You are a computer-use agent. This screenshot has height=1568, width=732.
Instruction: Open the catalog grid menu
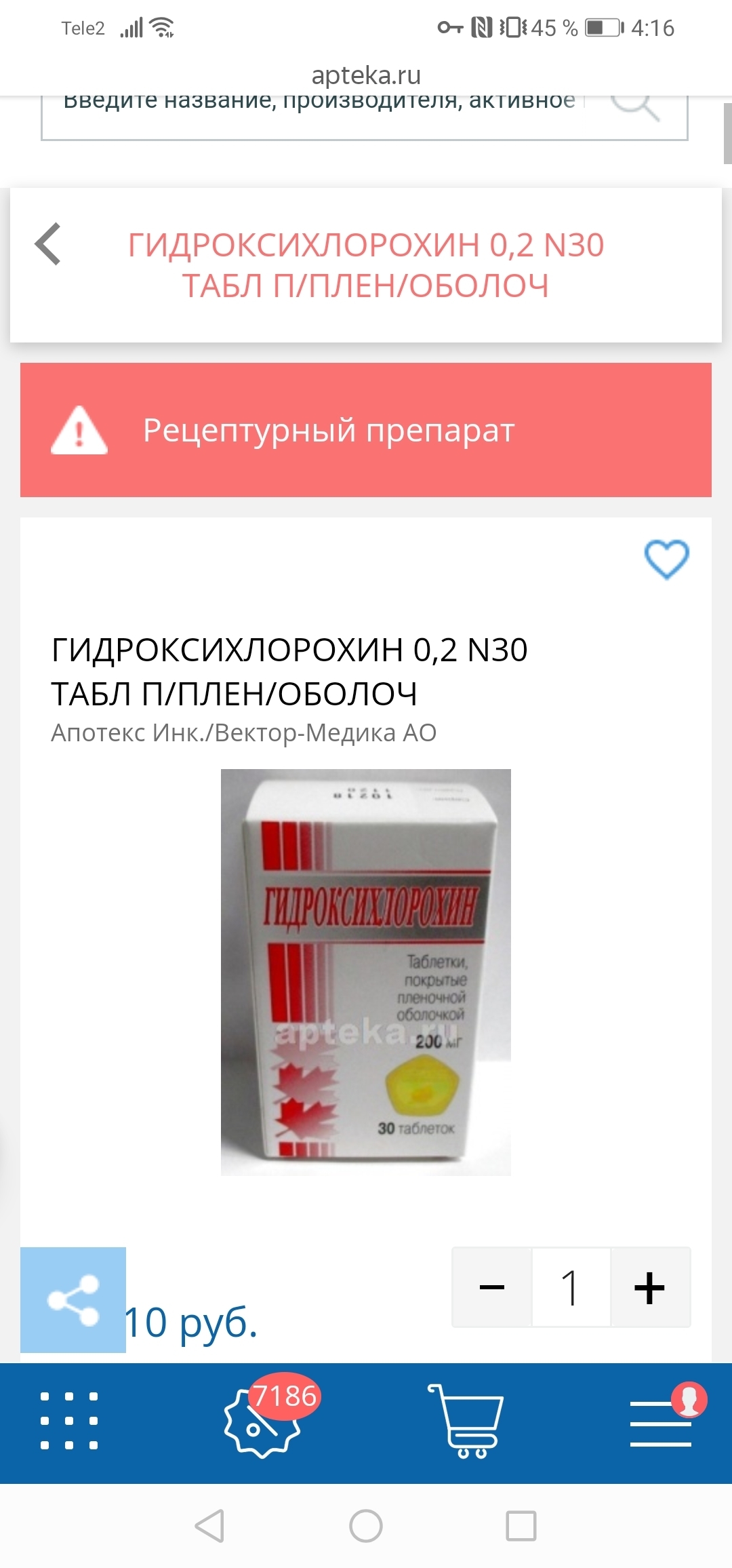69,1422
